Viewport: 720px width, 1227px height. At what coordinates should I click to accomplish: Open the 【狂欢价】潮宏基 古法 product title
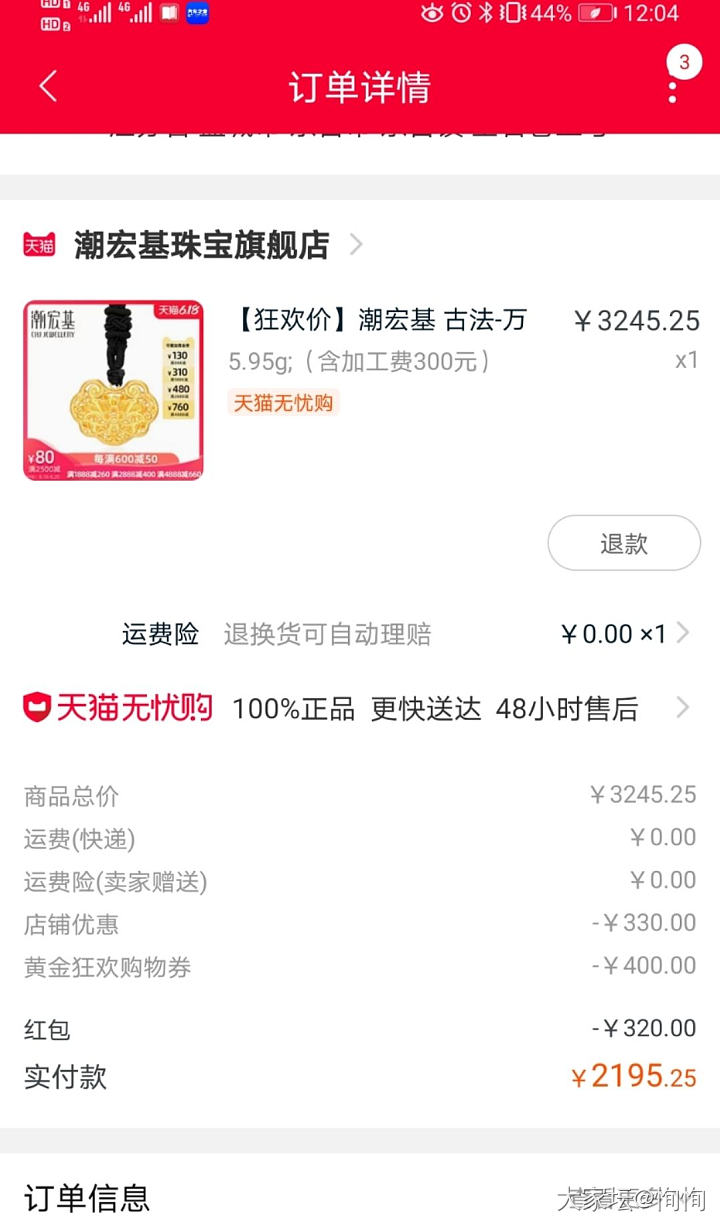coord(381,320)
